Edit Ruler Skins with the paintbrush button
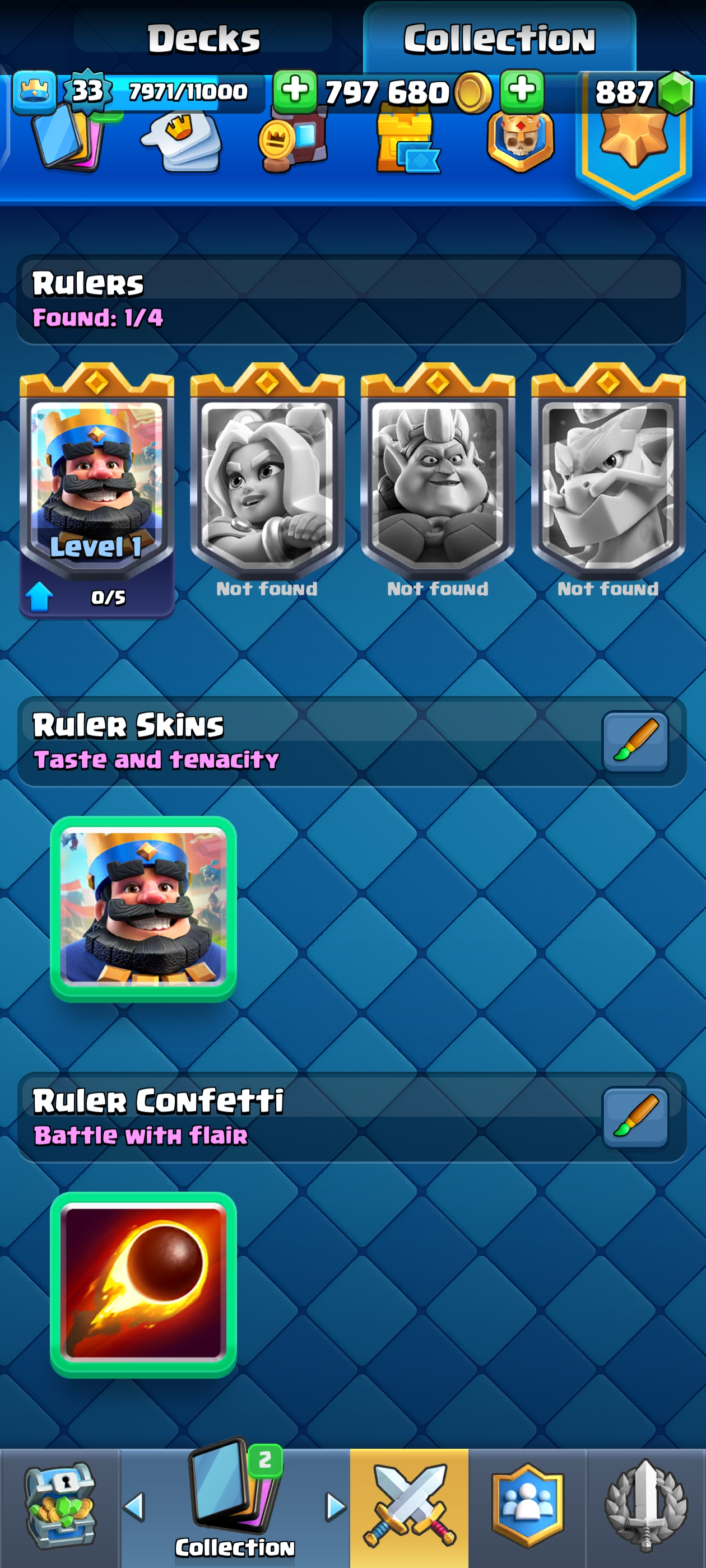Image resolution: width=706 pixels, height=1568 pixels. [x=634, y=741]
